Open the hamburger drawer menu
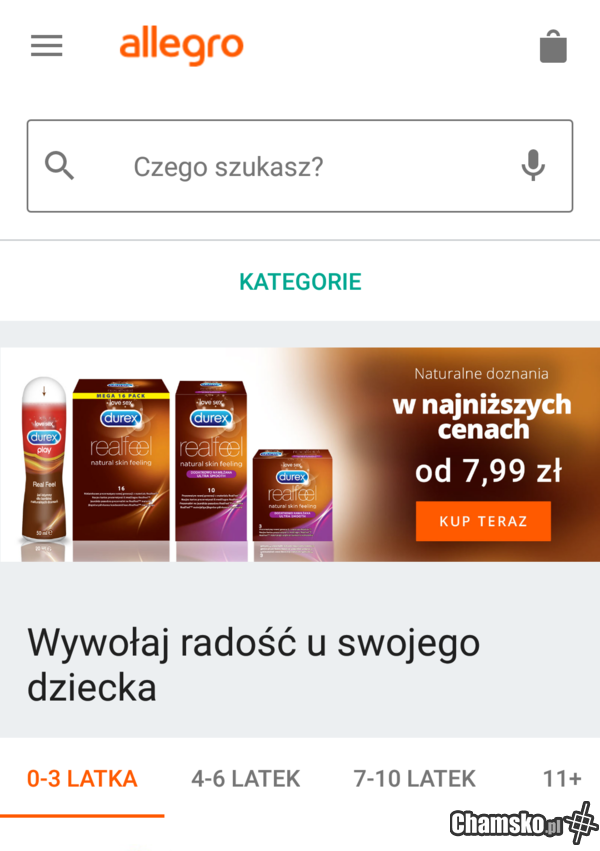The height and width of the screenshot is (851, 600). 47,46
